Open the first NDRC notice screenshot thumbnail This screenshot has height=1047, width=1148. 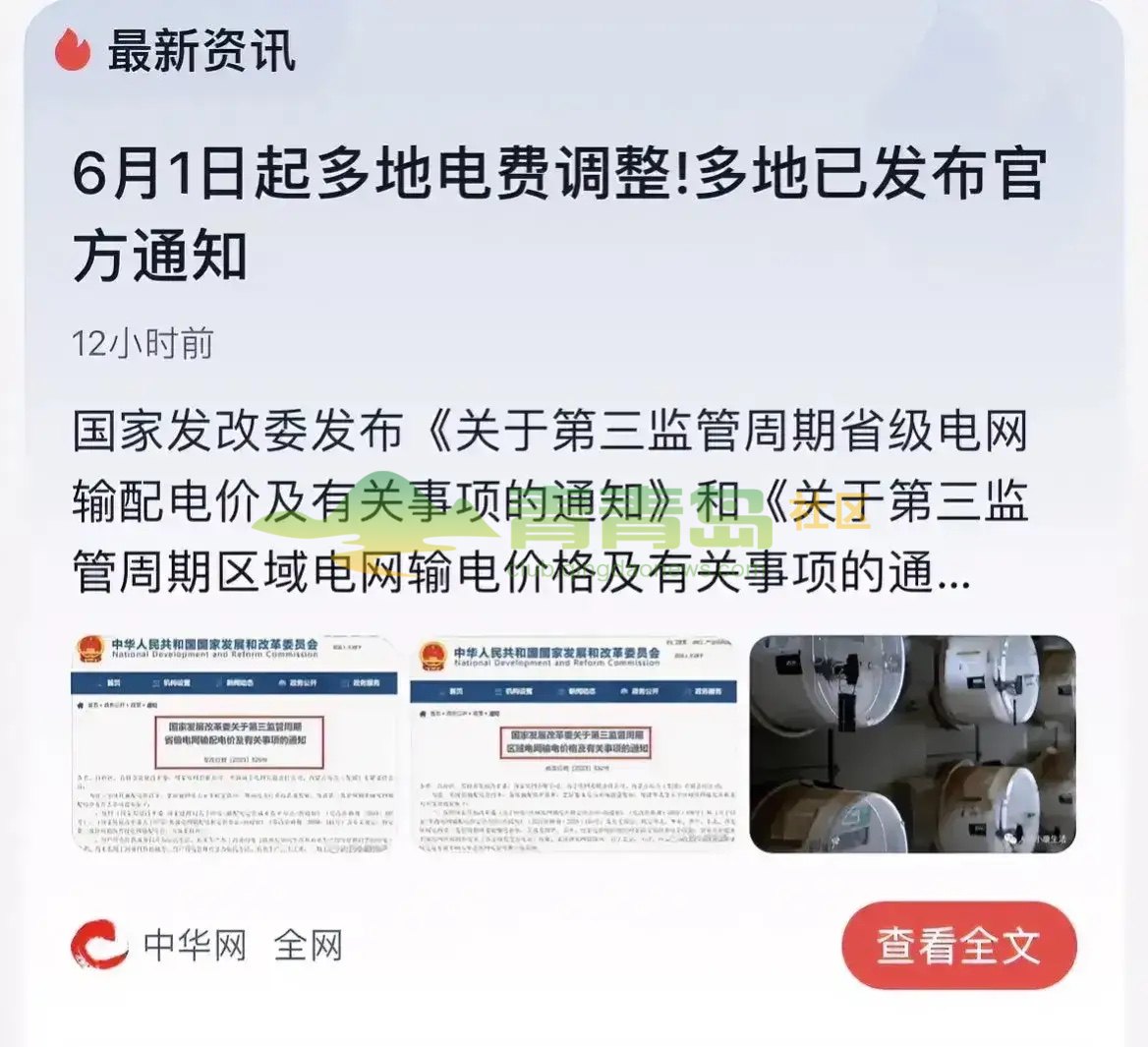(235, 742)
